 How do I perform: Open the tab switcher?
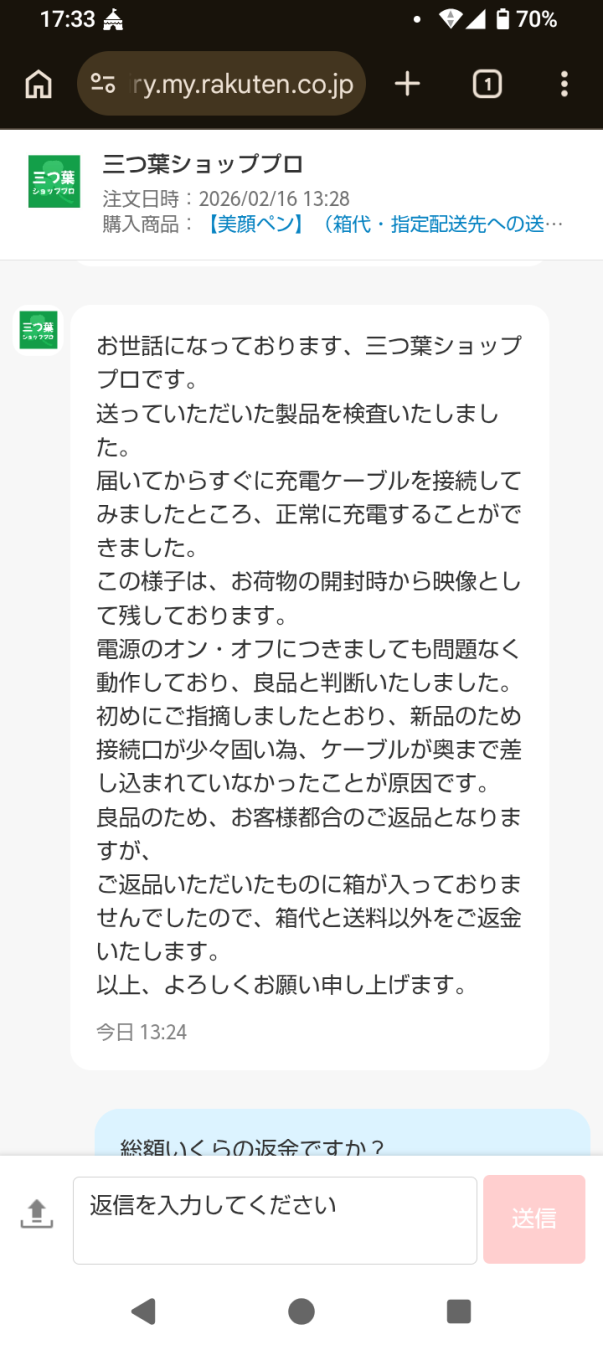(x=487, y=84)
